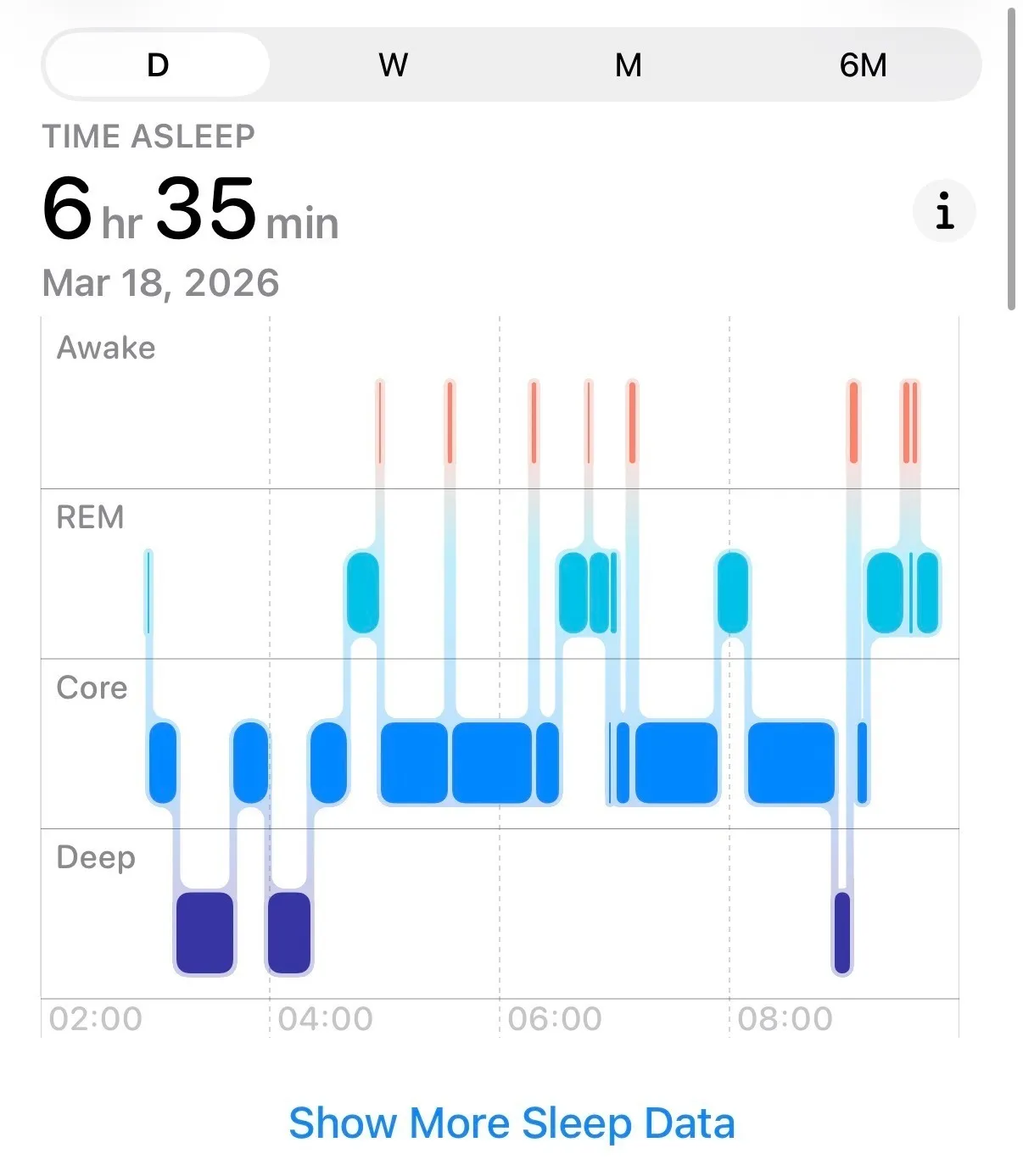This screenshot has height=1176, width=1023.
Task: Switch to the M view
Action: pos(629,64)
